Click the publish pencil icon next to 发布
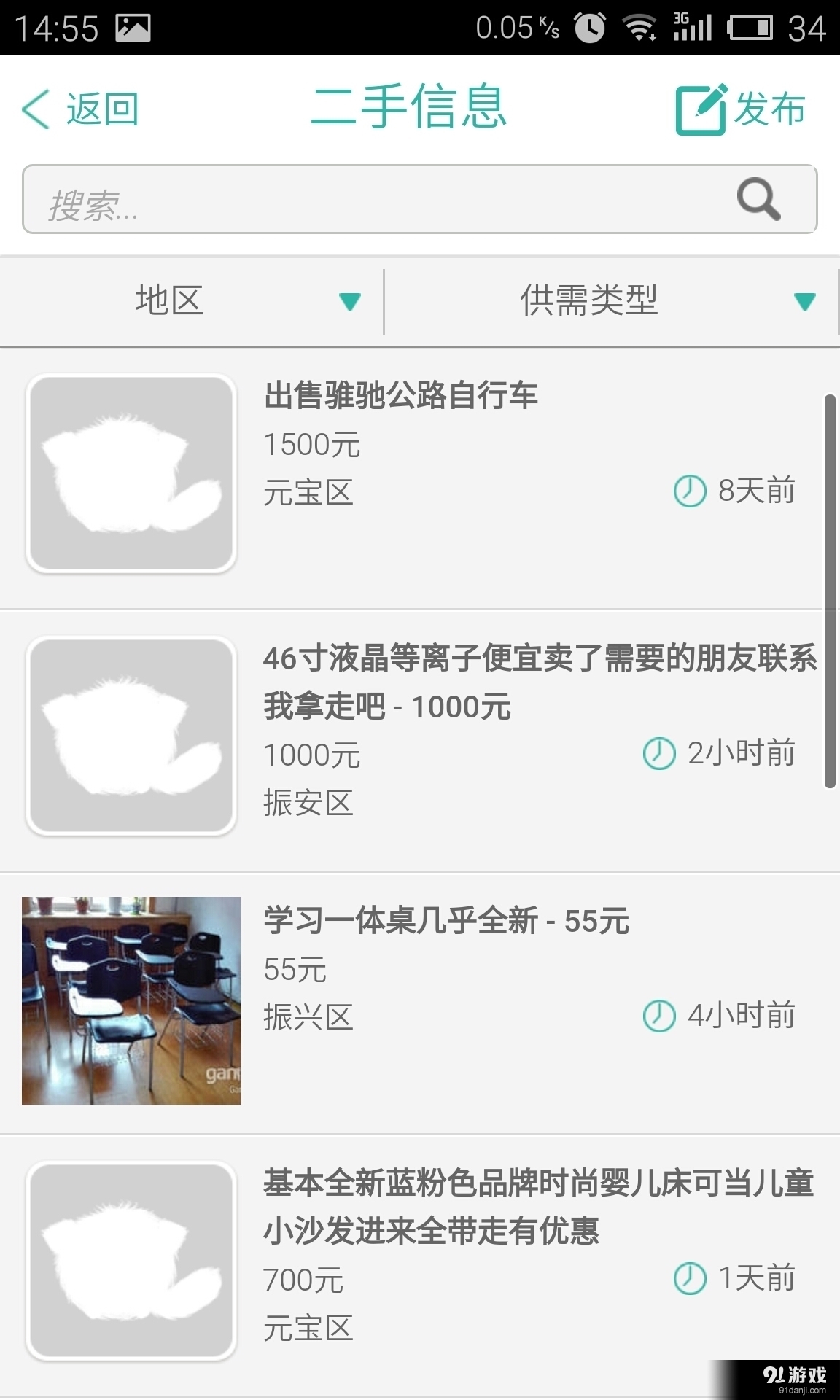Viewport: 840px width, 1400px height. [x=700, y=108]
